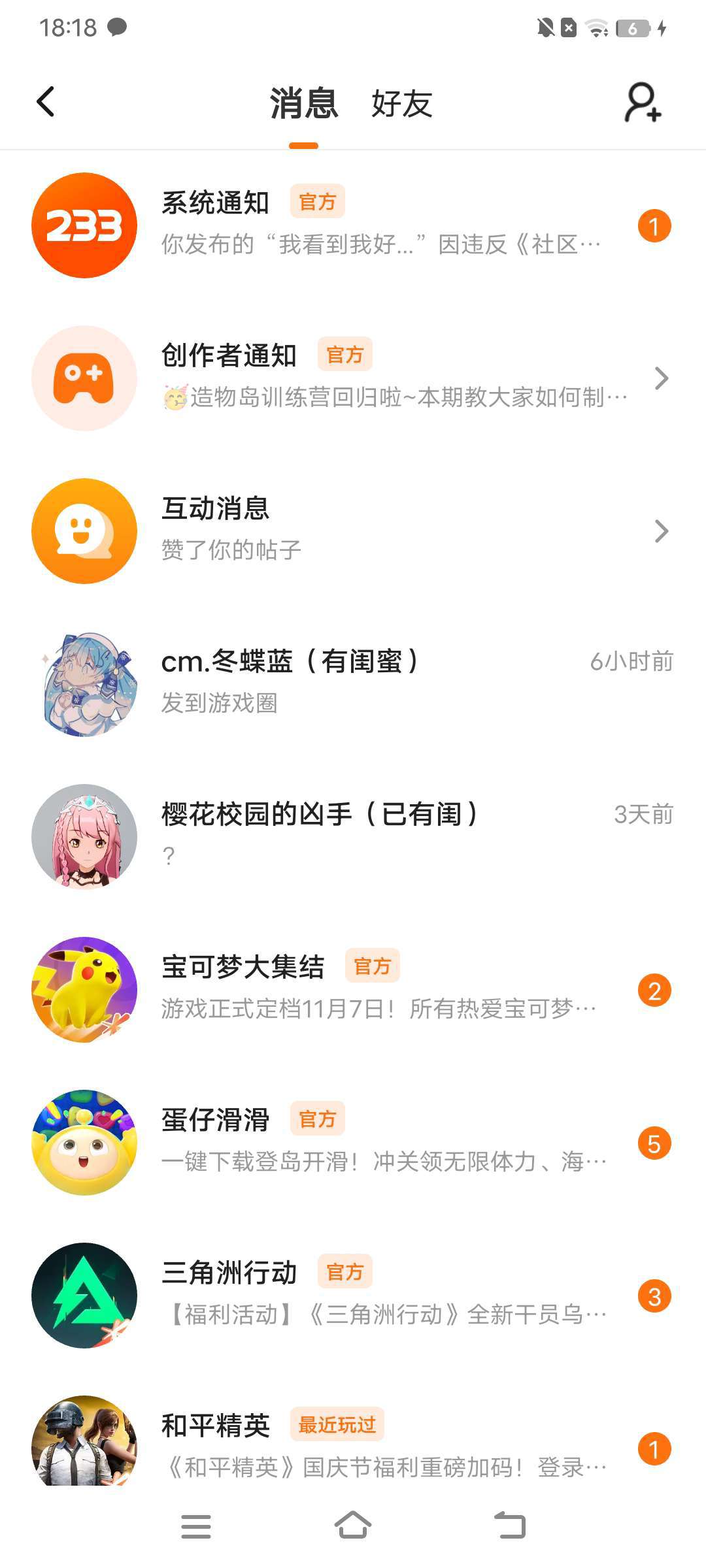Screen dimensions: 706x1568
Task: Open 创作者通知 notifications
Action: [x=353, y=378]
